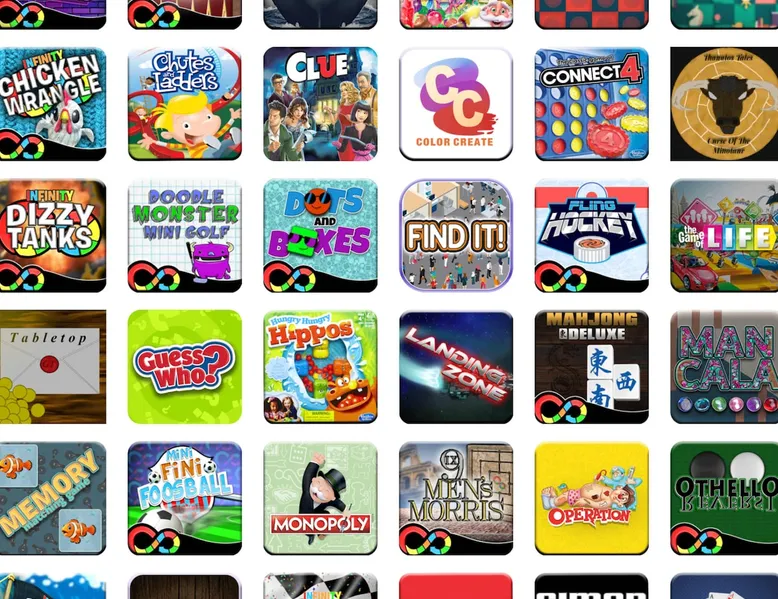Viewport: 778px width, 599px height.
Task: Launch The Game of Life
Action: (x=724, y=235)
